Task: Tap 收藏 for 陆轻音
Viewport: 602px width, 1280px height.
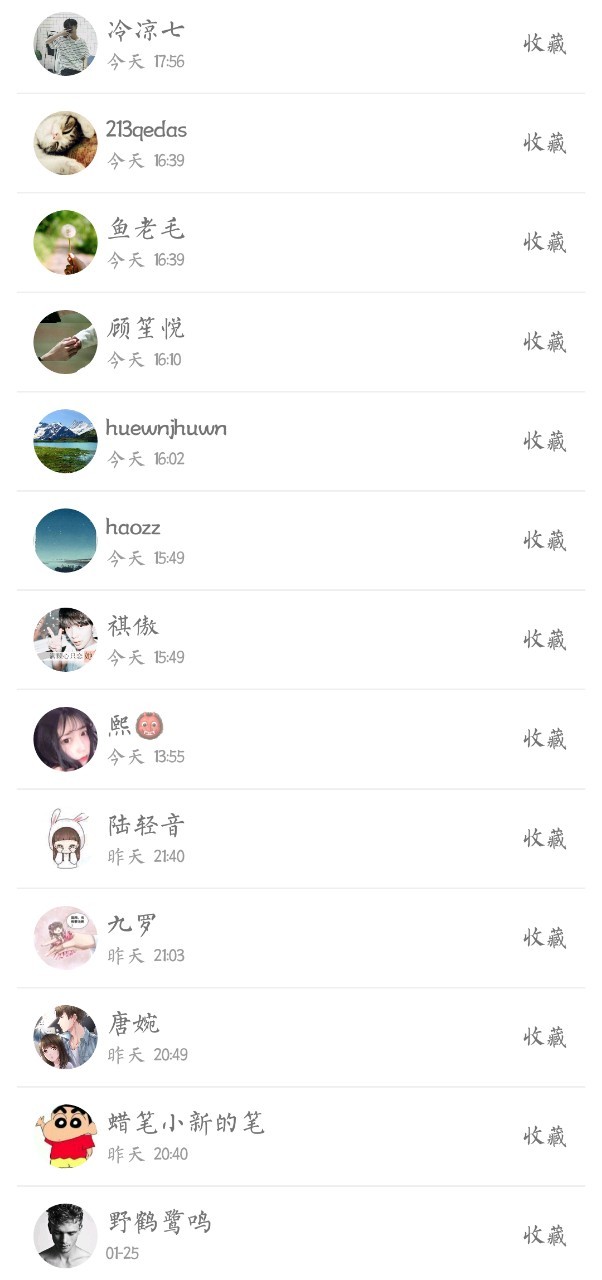Action: click(x=545, y=838)
